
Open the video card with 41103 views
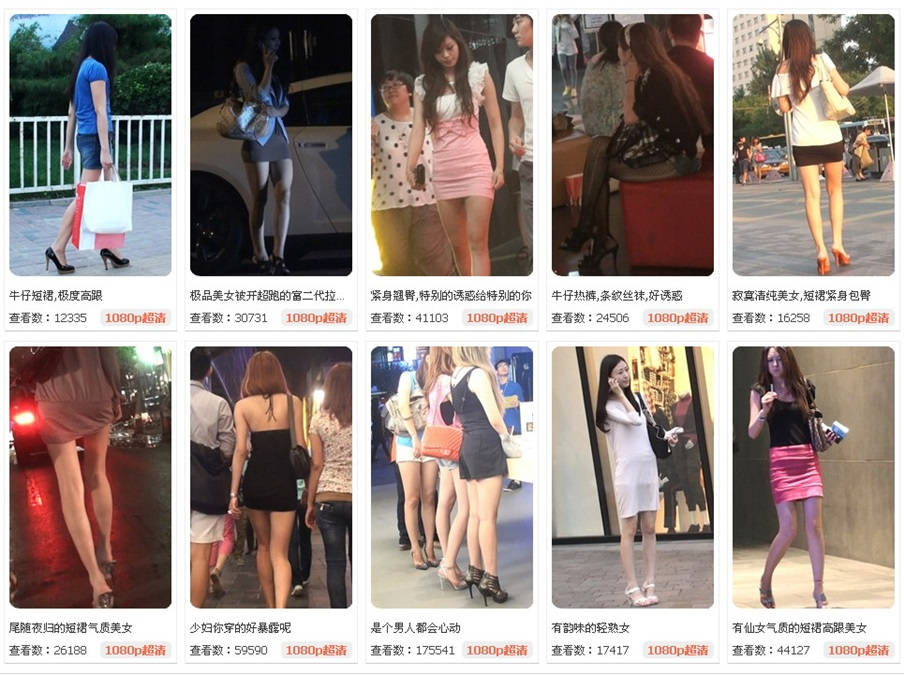452,145
